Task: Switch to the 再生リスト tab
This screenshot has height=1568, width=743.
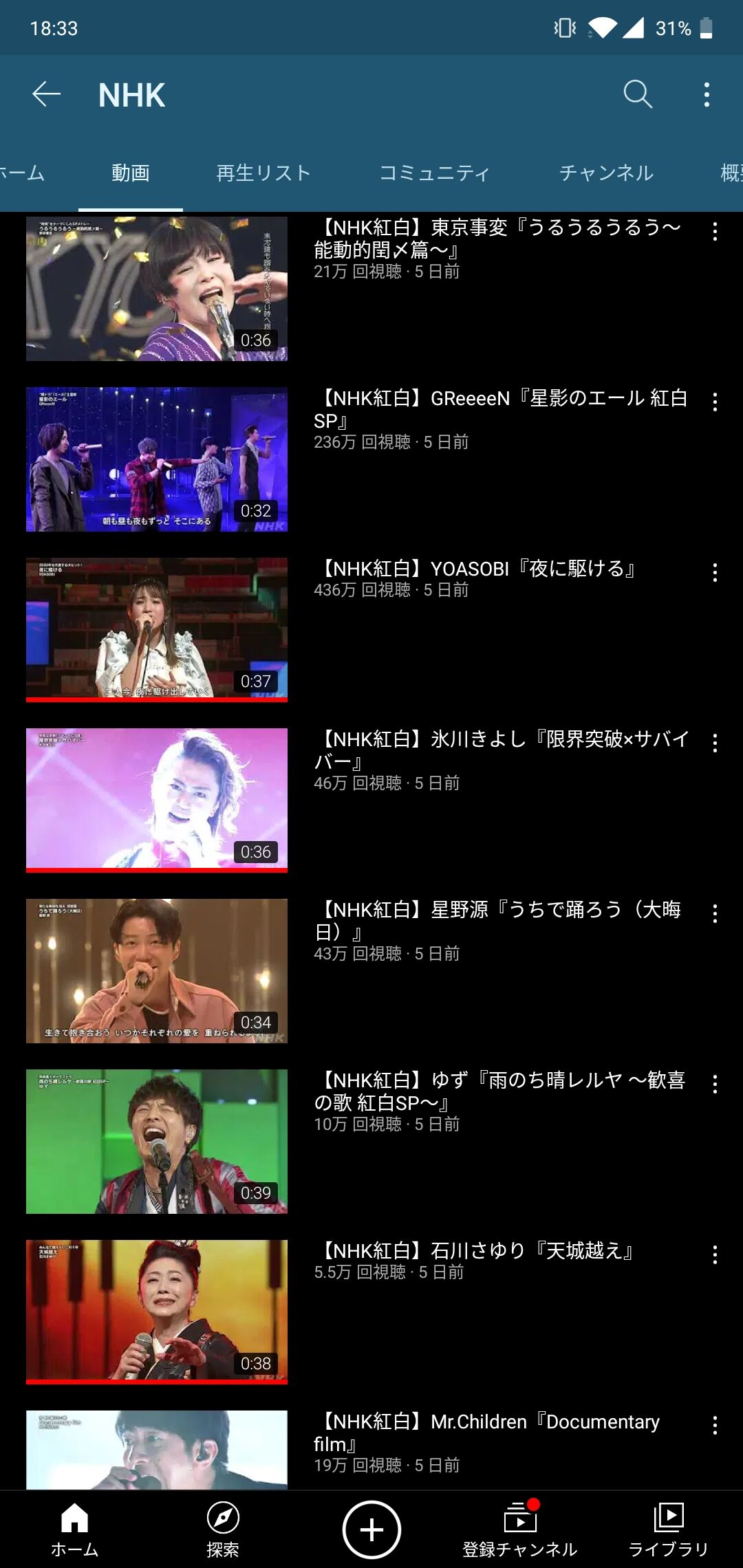Action: [263, 173]
